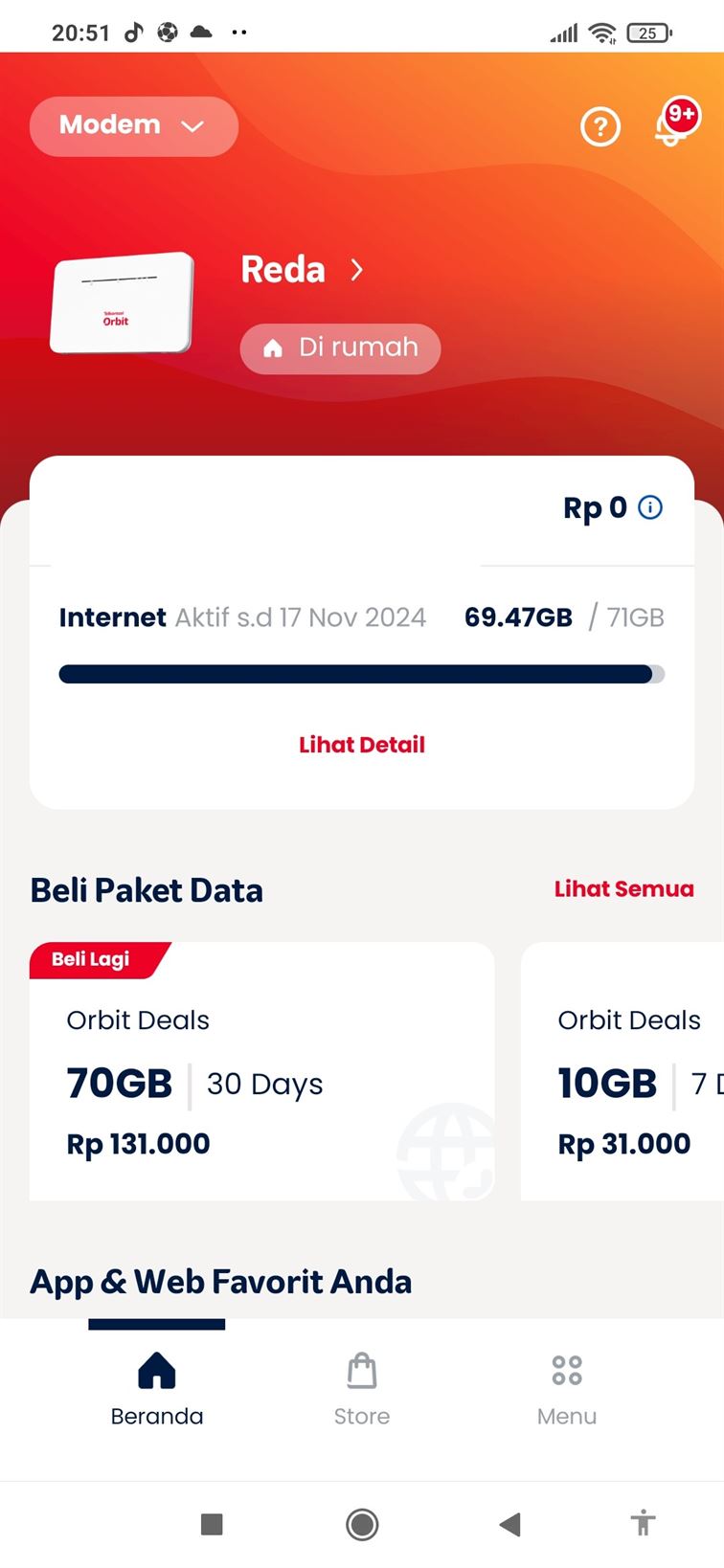Tap the Di rumah location chip
This screenshot has width=724, height=1568.
point(340,347)
